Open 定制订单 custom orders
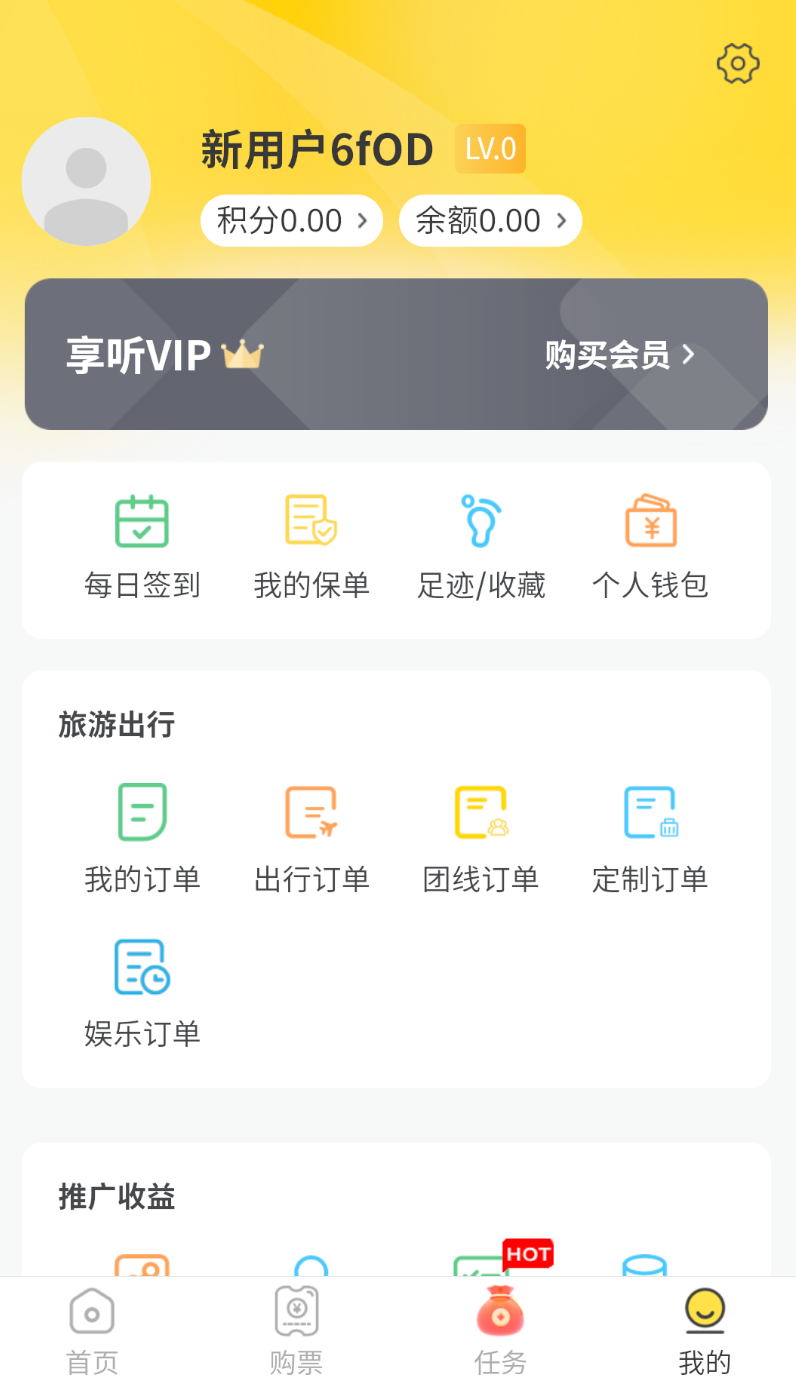This screenshot has height=1381, width=796. 650,839
